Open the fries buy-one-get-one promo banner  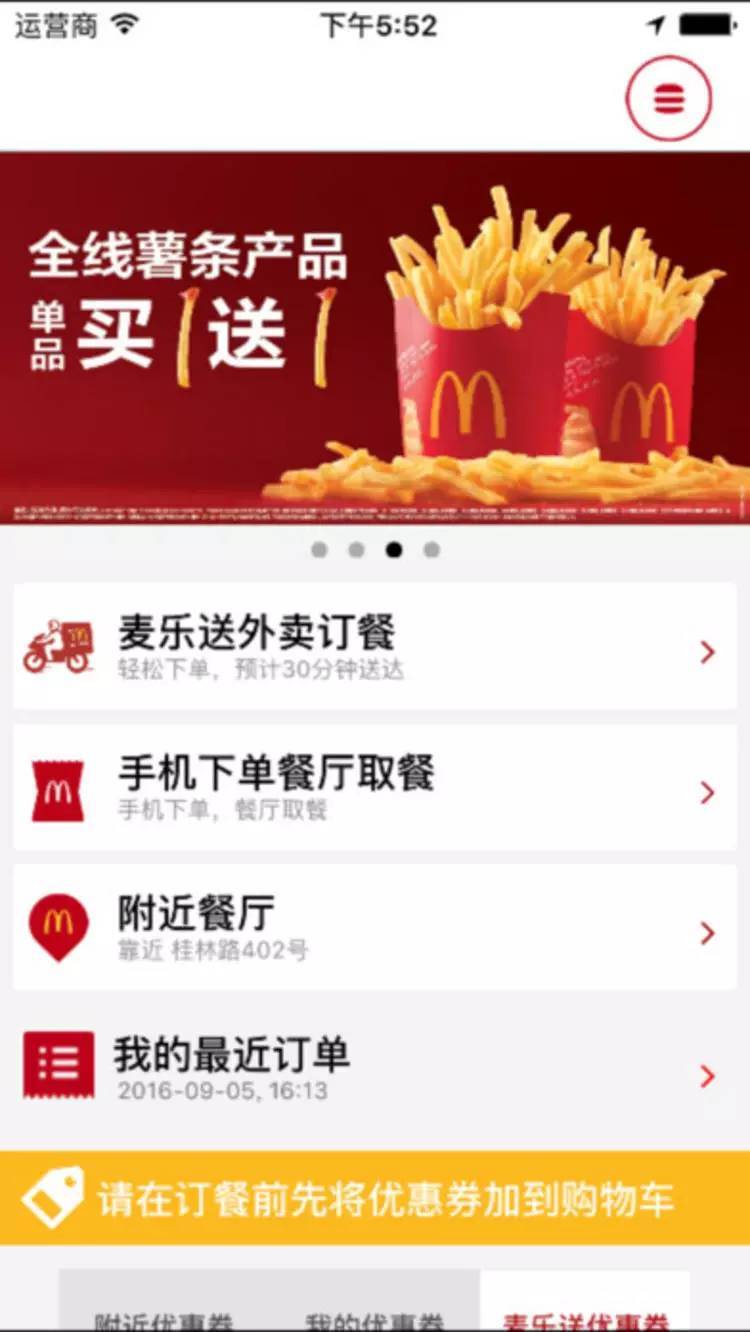tap(375, 338)
